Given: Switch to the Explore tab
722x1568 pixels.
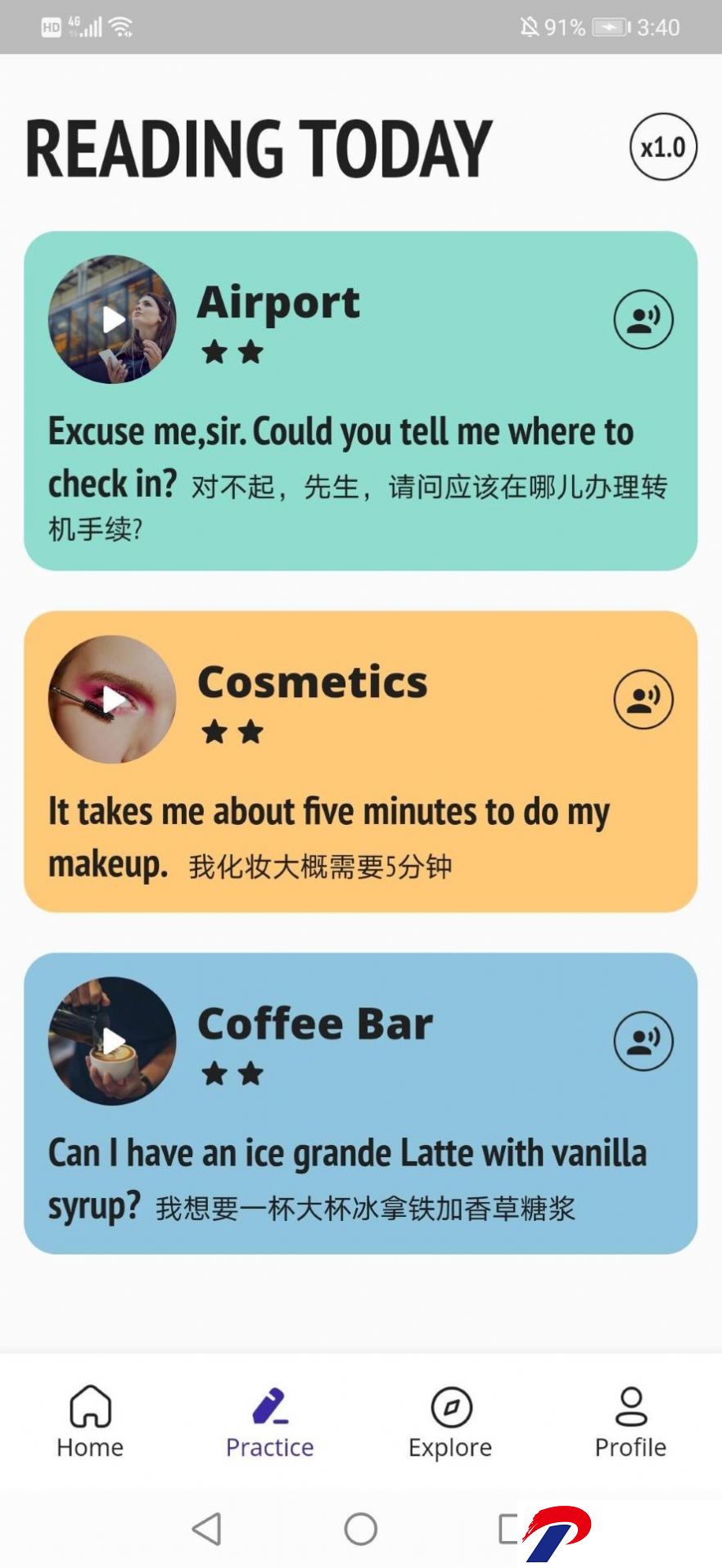Looking at the screenshot, I should click(x=450, y=1422).
